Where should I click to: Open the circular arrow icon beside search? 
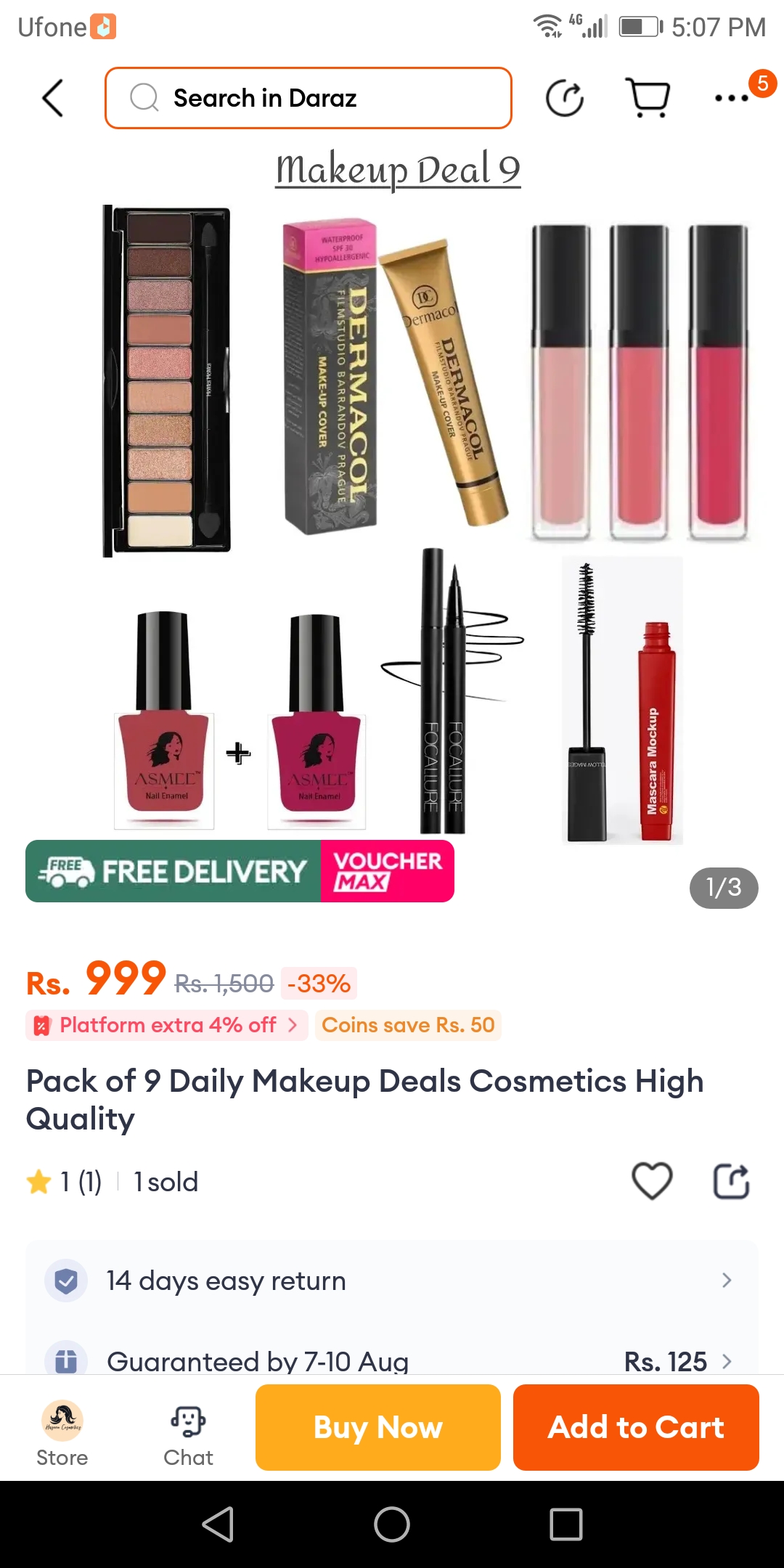pyautogui.click(x=565, y=98)
